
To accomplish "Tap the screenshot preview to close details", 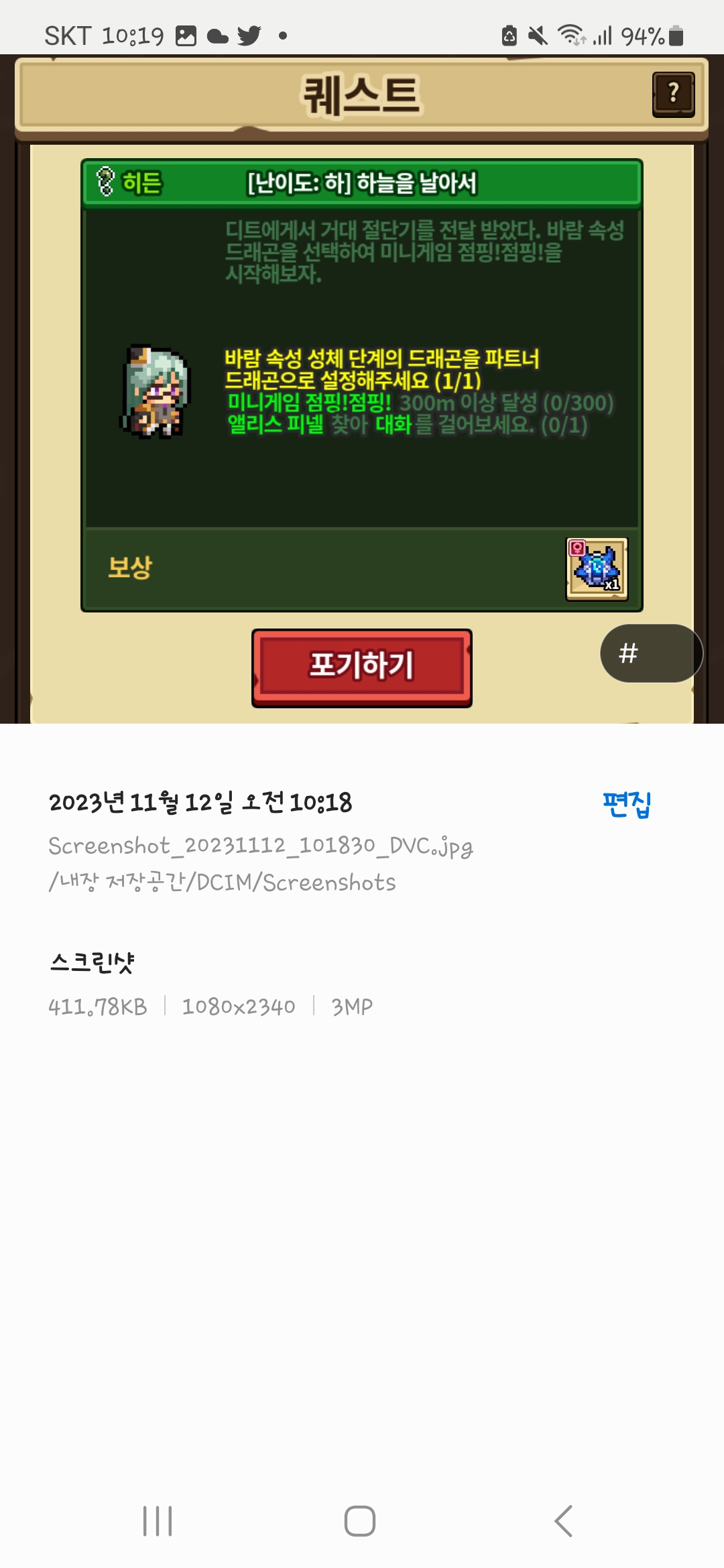I will pos(362,389).
